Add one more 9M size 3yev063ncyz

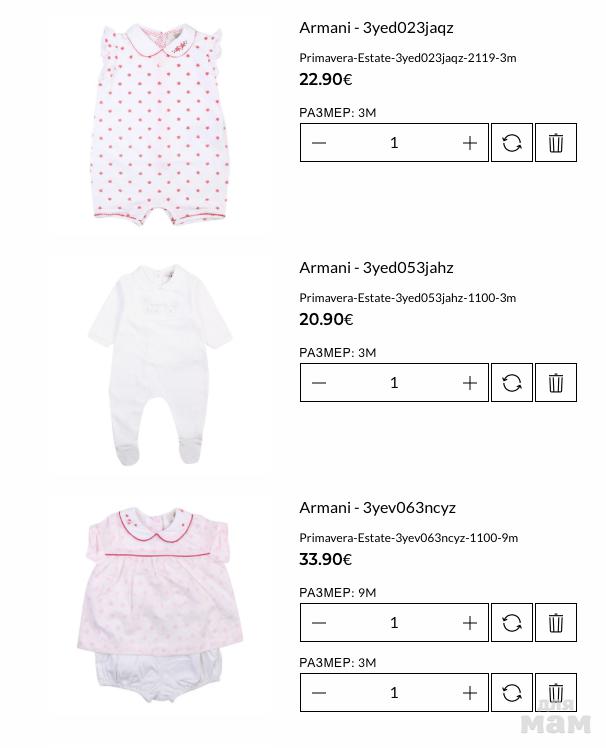tap(469, 623)
